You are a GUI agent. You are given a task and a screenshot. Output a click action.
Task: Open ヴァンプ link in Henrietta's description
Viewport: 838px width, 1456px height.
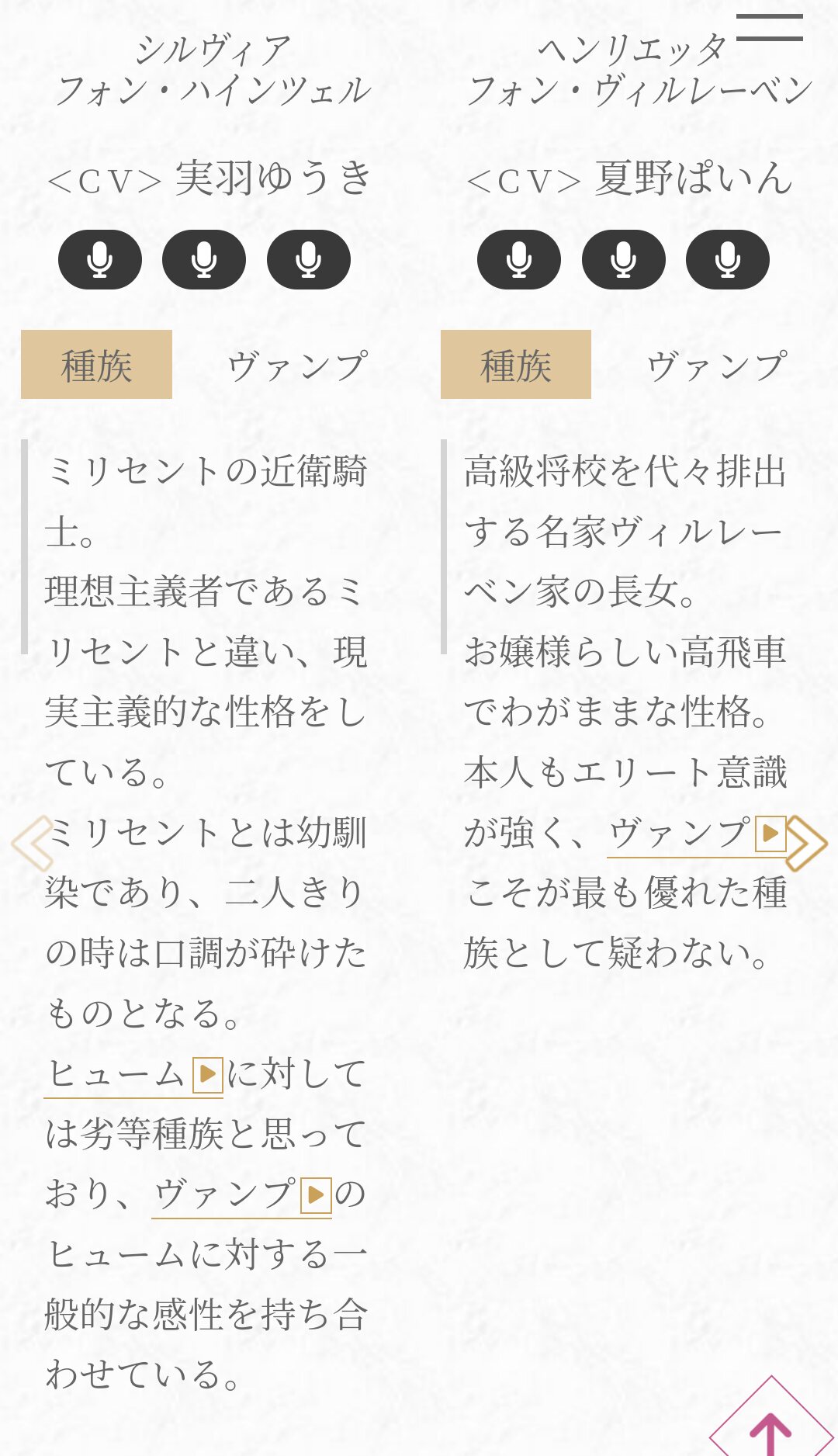(x=696, y=834)
